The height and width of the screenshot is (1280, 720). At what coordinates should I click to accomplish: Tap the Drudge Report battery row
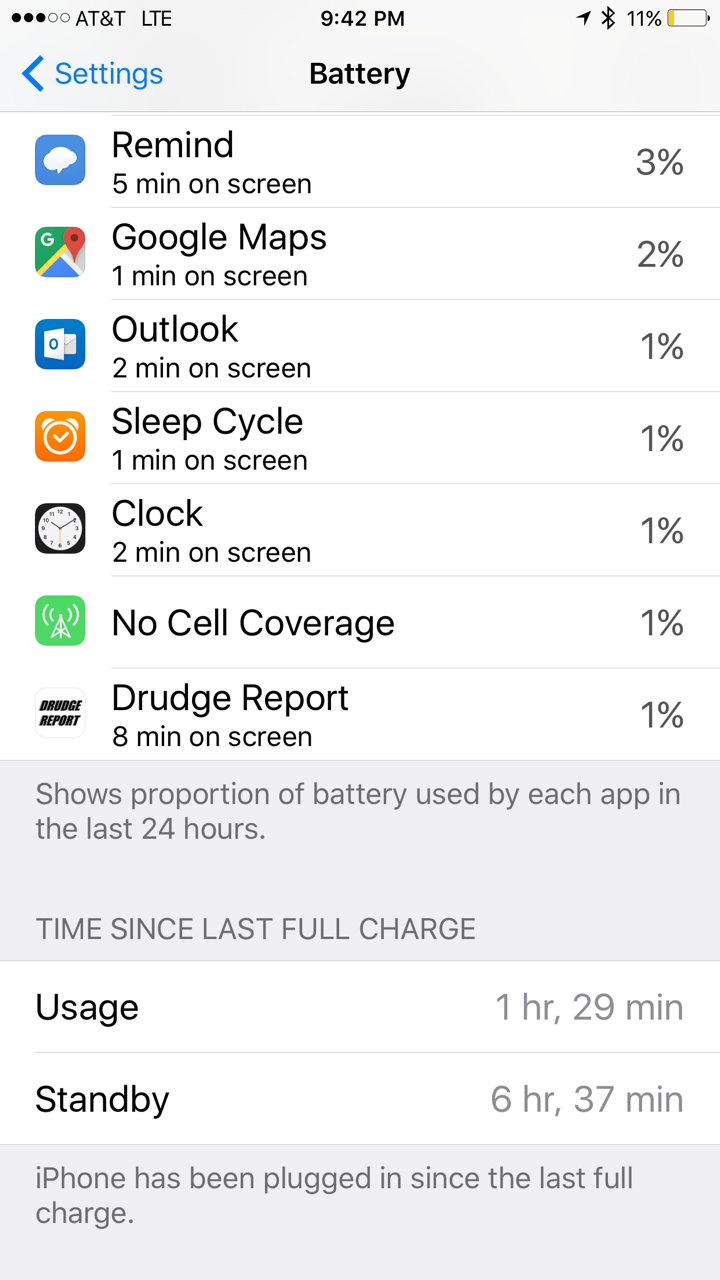(x=360, y=714)
